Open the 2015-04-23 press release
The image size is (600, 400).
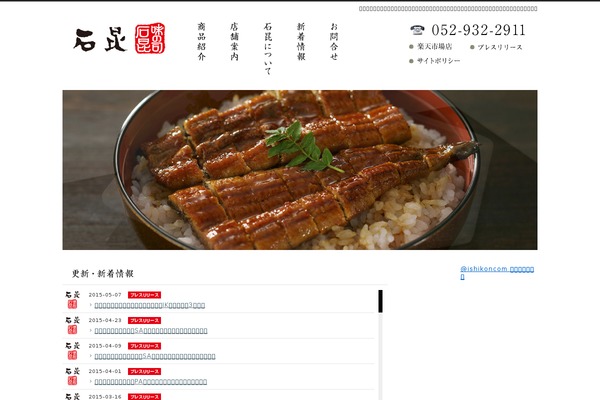[x=150, y=330]
